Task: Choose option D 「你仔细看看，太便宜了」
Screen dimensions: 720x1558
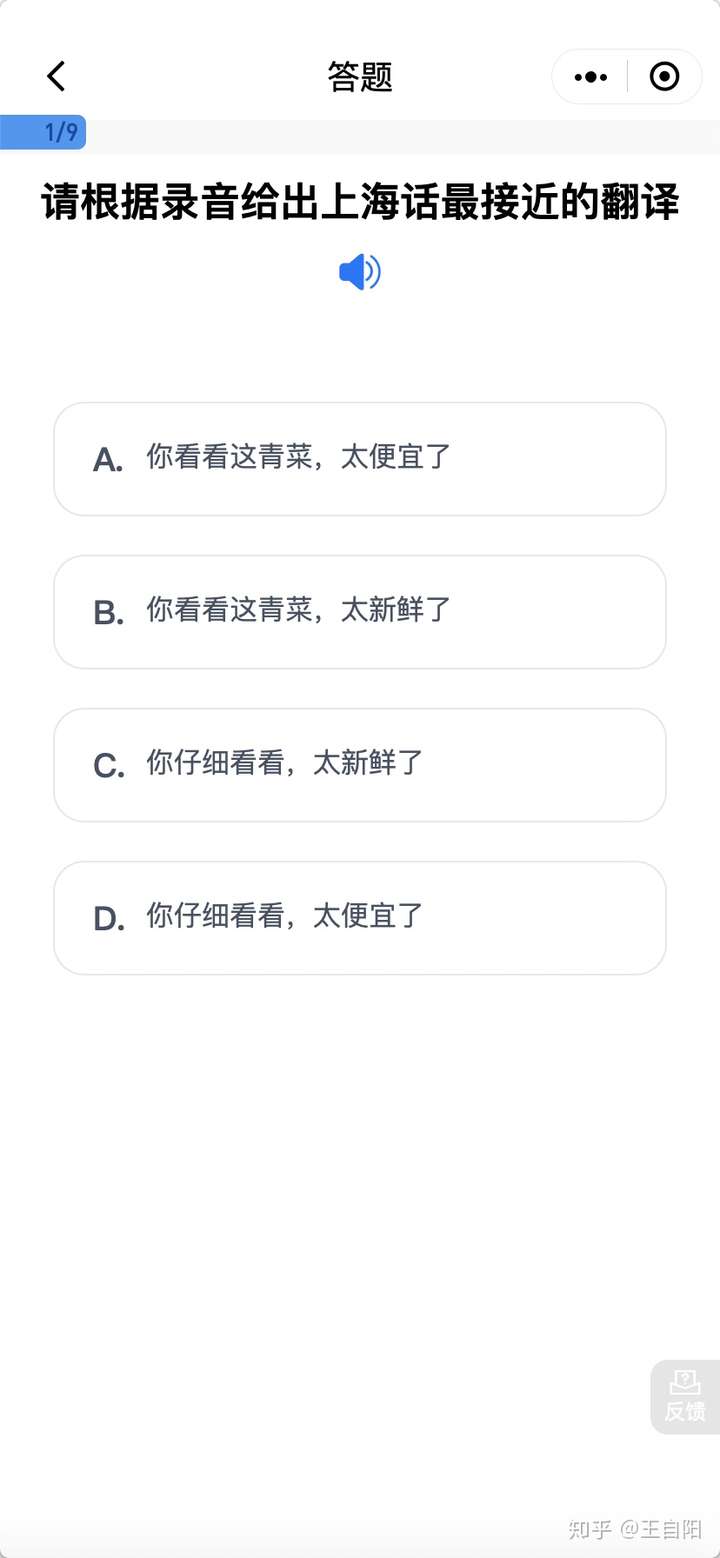Action: coord(360,917)
